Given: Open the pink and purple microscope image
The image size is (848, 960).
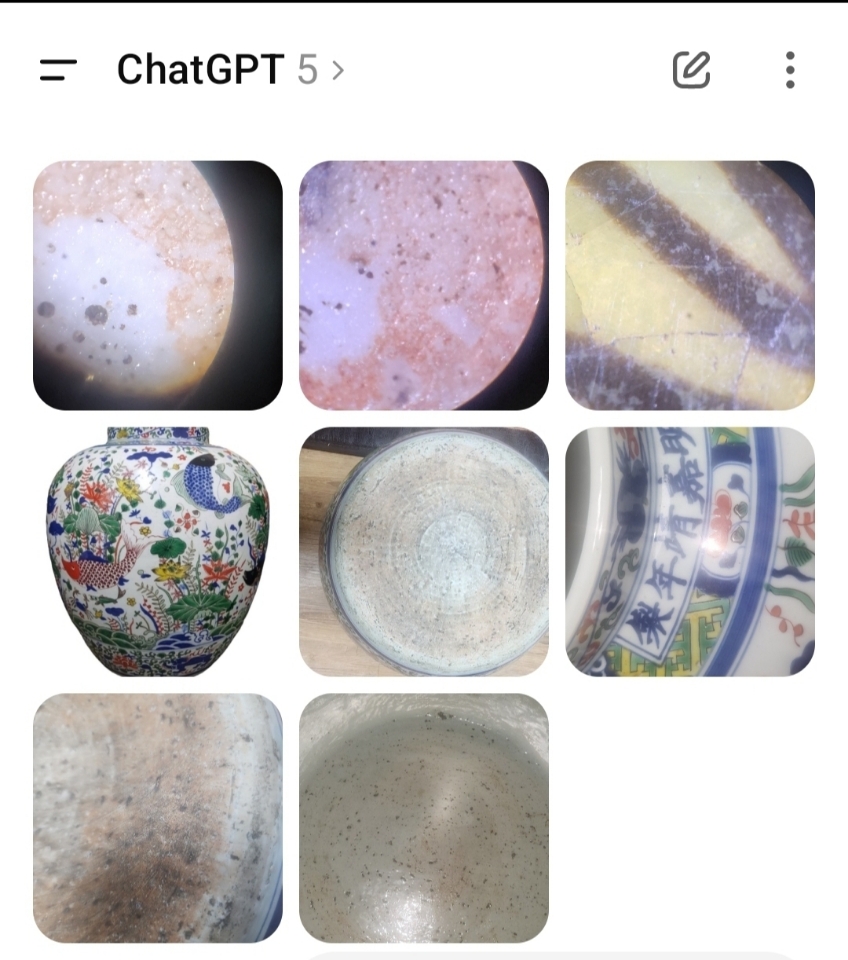Looking at the screenshot, I should (424, 286).
